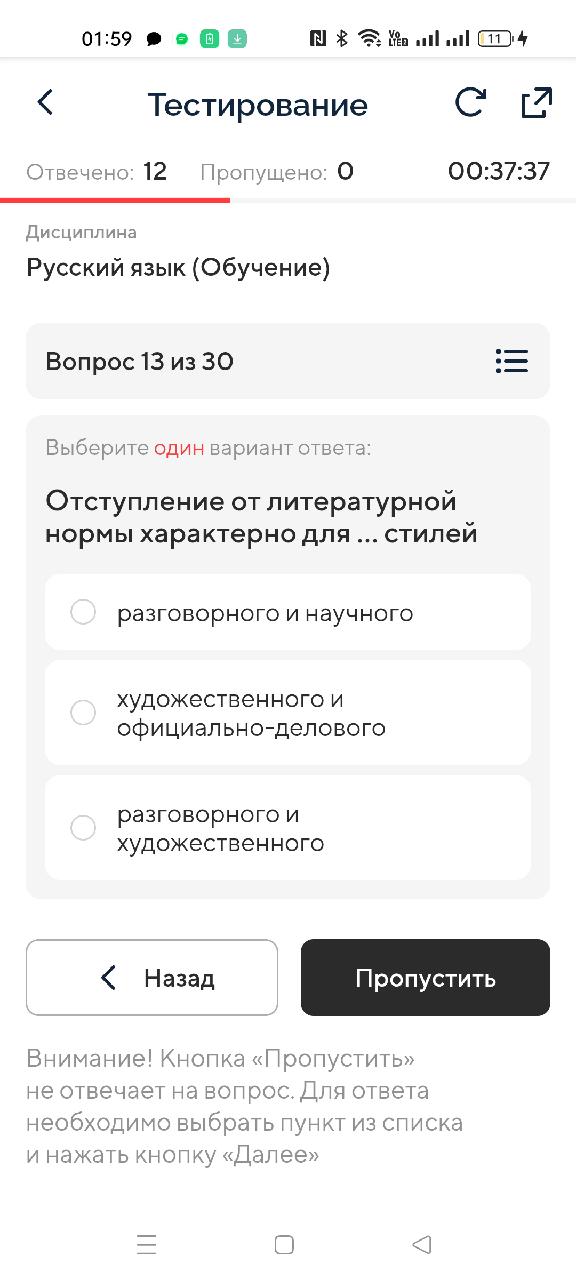Open recent apps from the navigation bar
576x1280 pixels.
click(147, 1244)
